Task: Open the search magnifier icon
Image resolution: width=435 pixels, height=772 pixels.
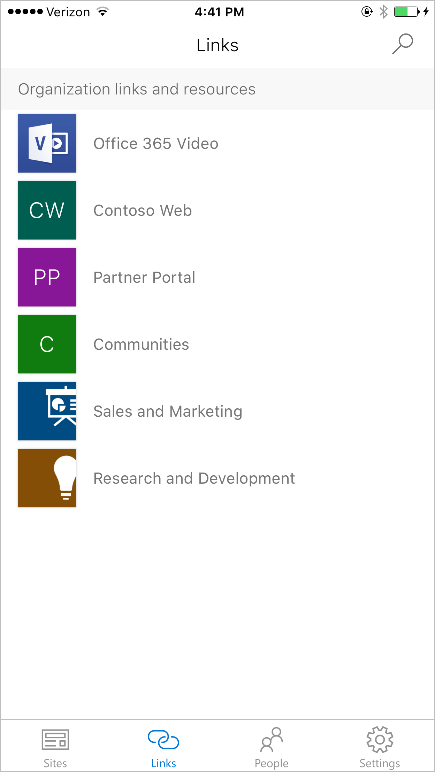Action: pos(402,45)
